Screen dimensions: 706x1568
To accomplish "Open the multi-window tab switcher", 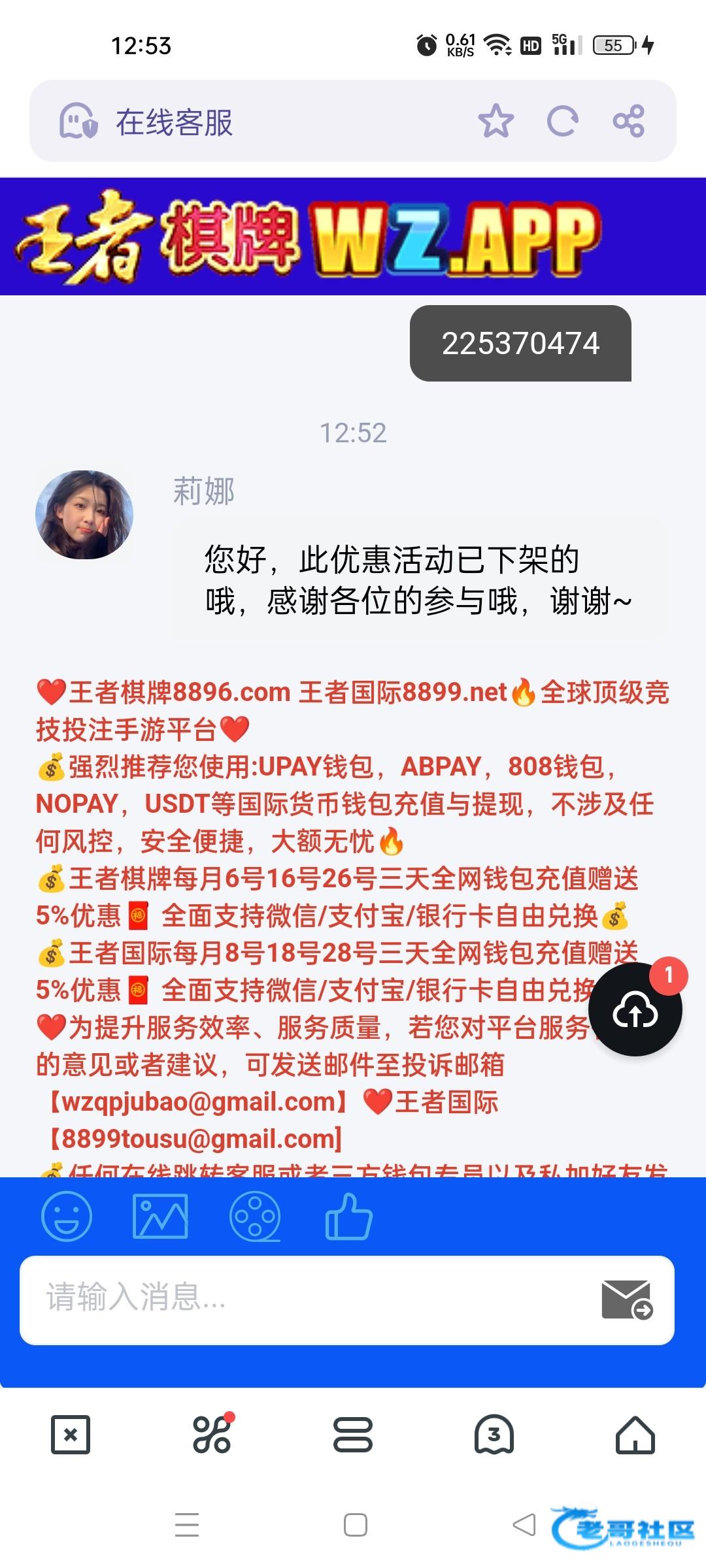I will click(353, 1435).
